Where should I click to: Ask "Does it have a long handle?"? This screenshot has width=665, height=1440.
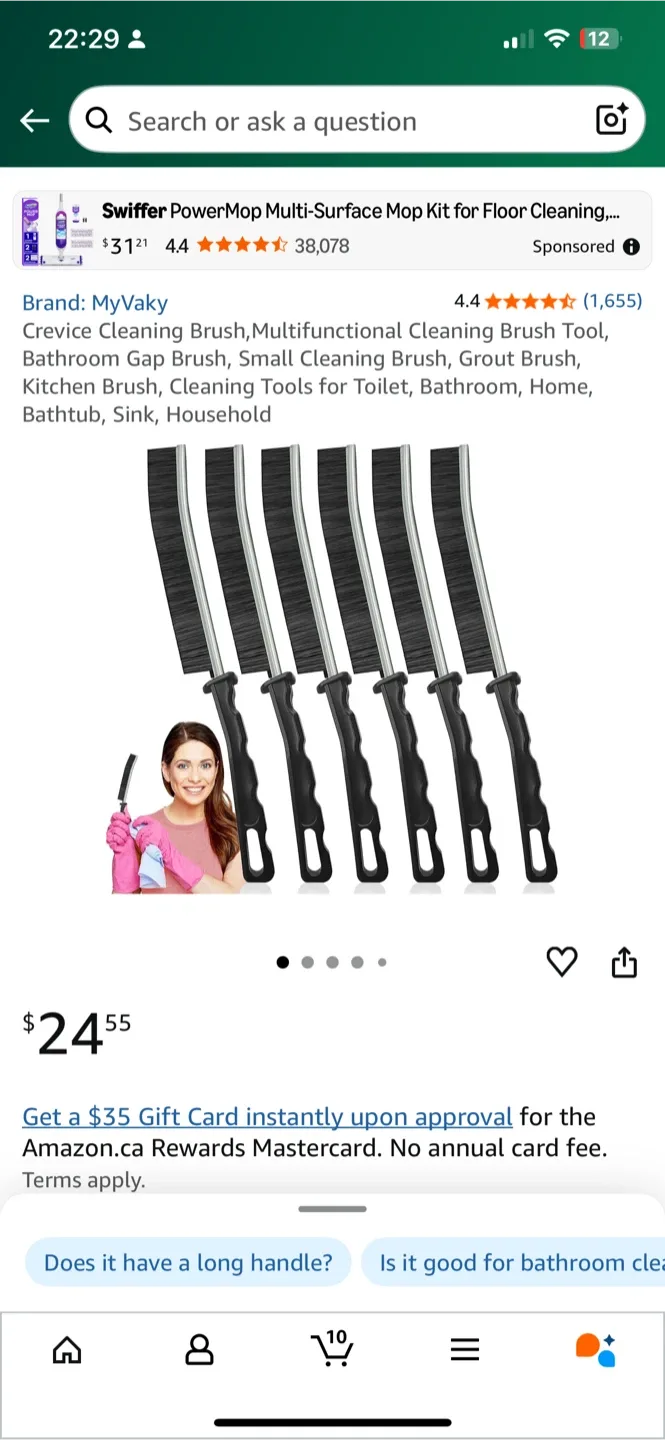pyautogui.click(x=188, y=1263)
